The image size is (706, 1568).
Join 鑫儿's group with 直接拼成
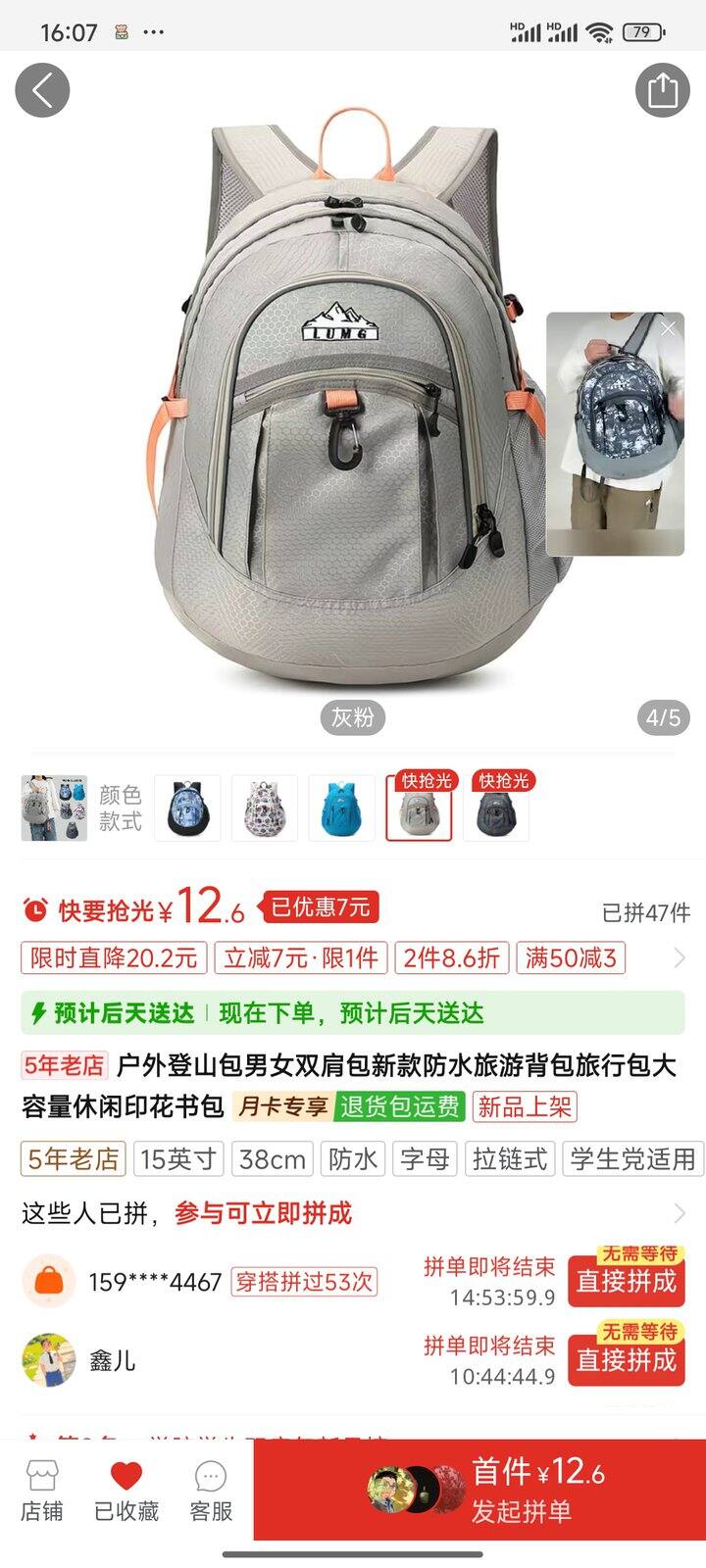626,1359
